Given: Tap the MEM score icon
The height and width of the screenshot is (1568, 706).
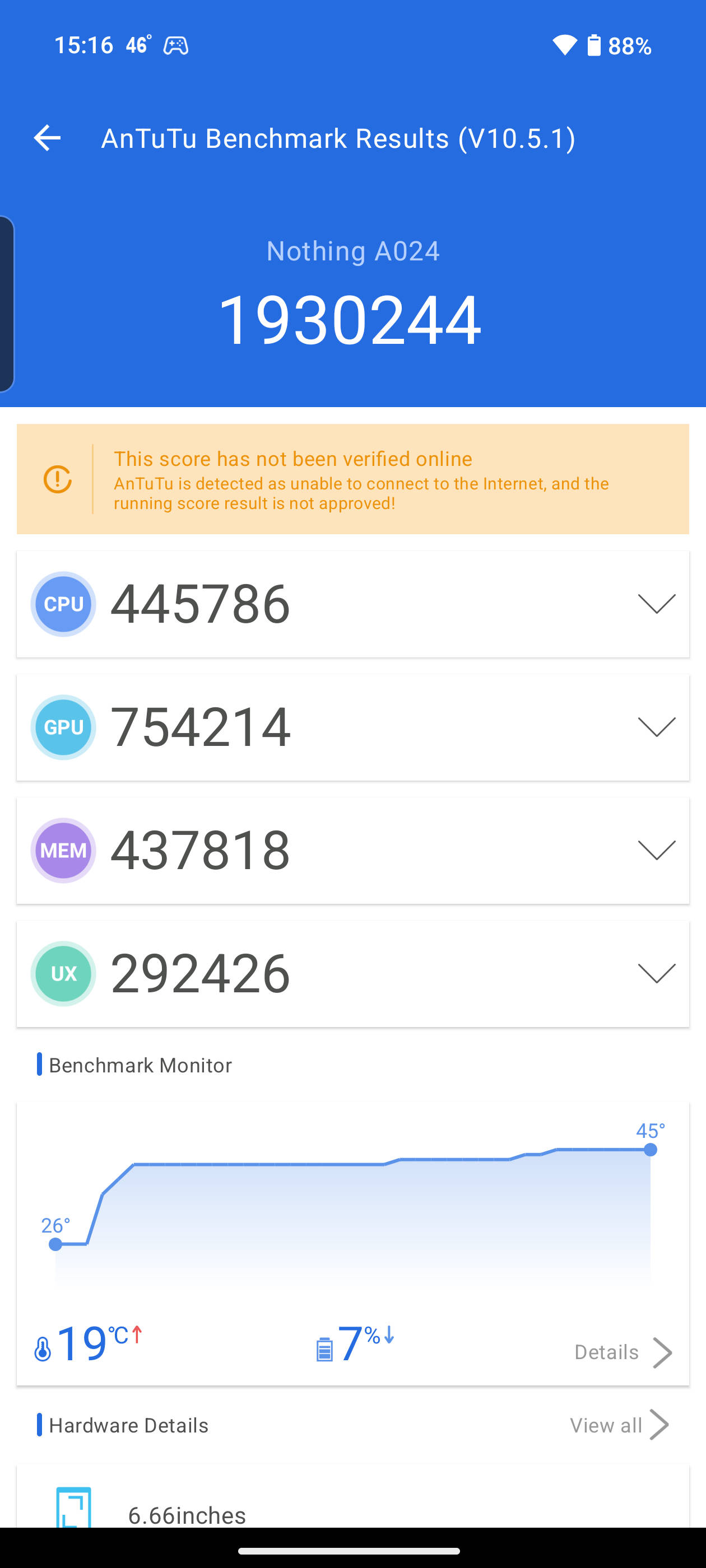Looking at the screenshot, I should coord(63,850).
